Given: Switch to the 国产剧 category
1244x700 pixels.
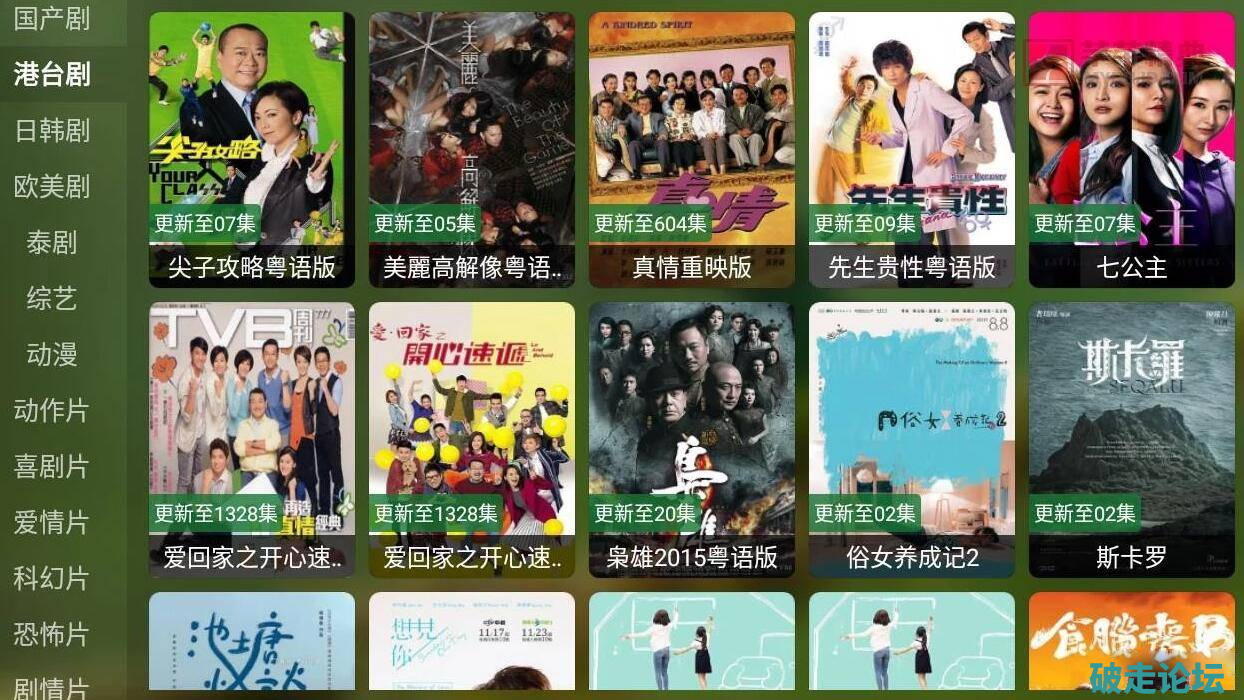Looking at the screenshot, I should [52, 18].
